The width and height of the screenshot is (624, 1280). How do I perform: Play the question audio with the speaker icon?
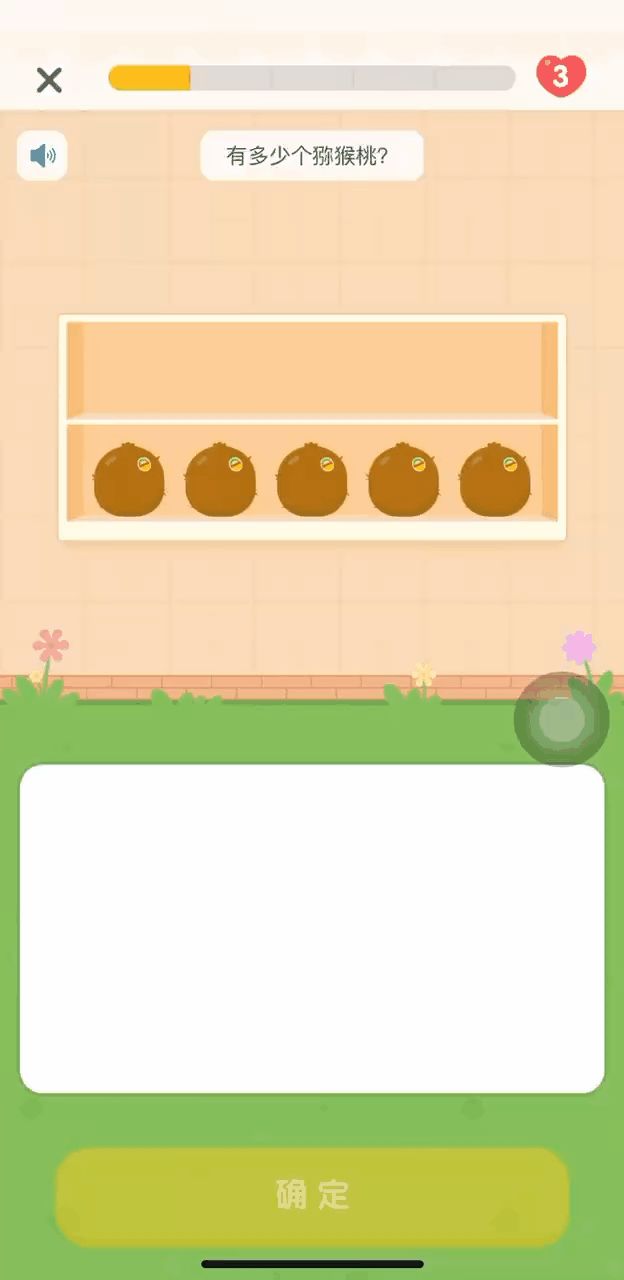point(42,156)
